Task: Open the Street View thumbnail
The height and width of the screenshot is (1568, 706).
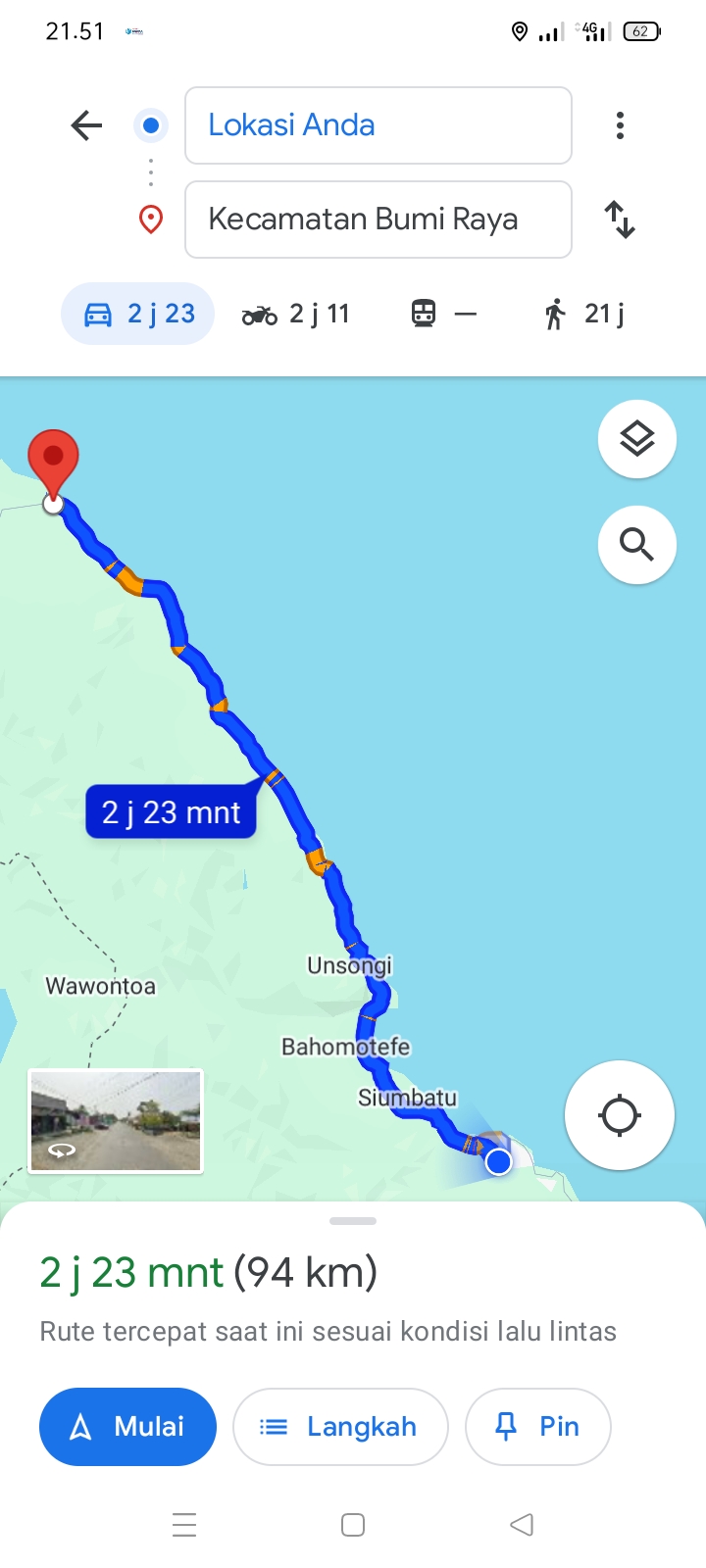Action: pyautogui.click(x=116, y=1121)
